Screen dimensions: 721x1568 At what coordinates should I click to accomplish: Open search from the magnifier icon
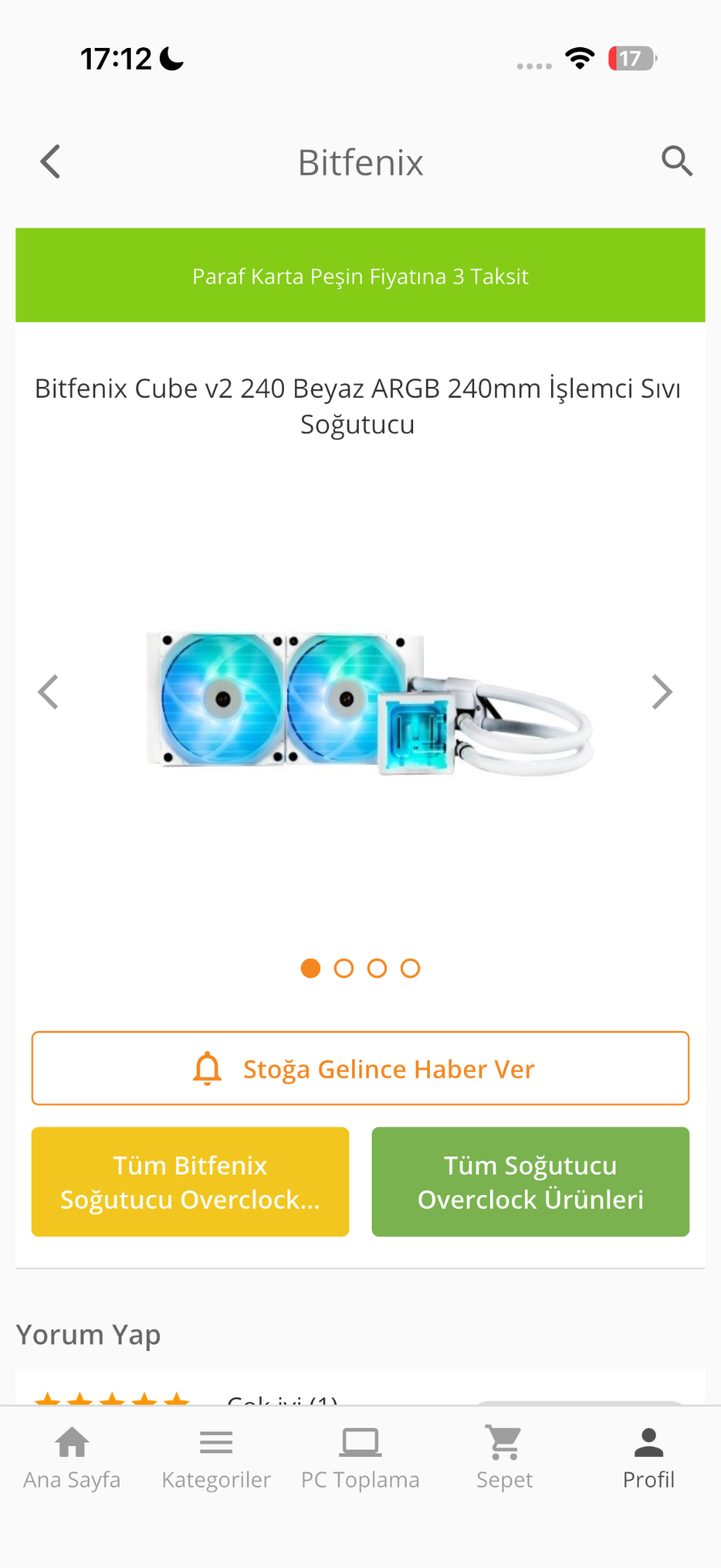coord(677,161)
